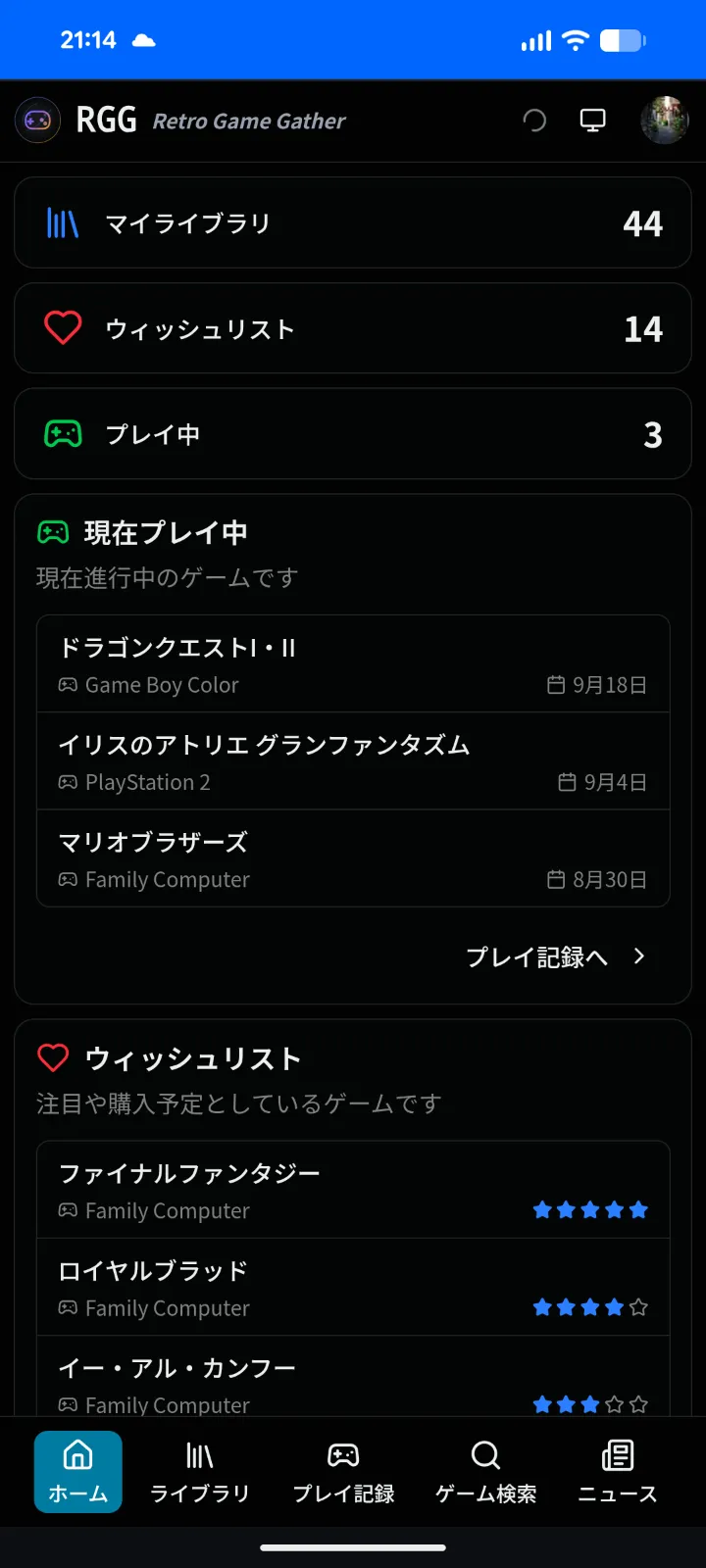Open ファイナルファンタジー wishlist item
The height and width of the screenshot is (1568, 706).
(x=353, y=1190)
